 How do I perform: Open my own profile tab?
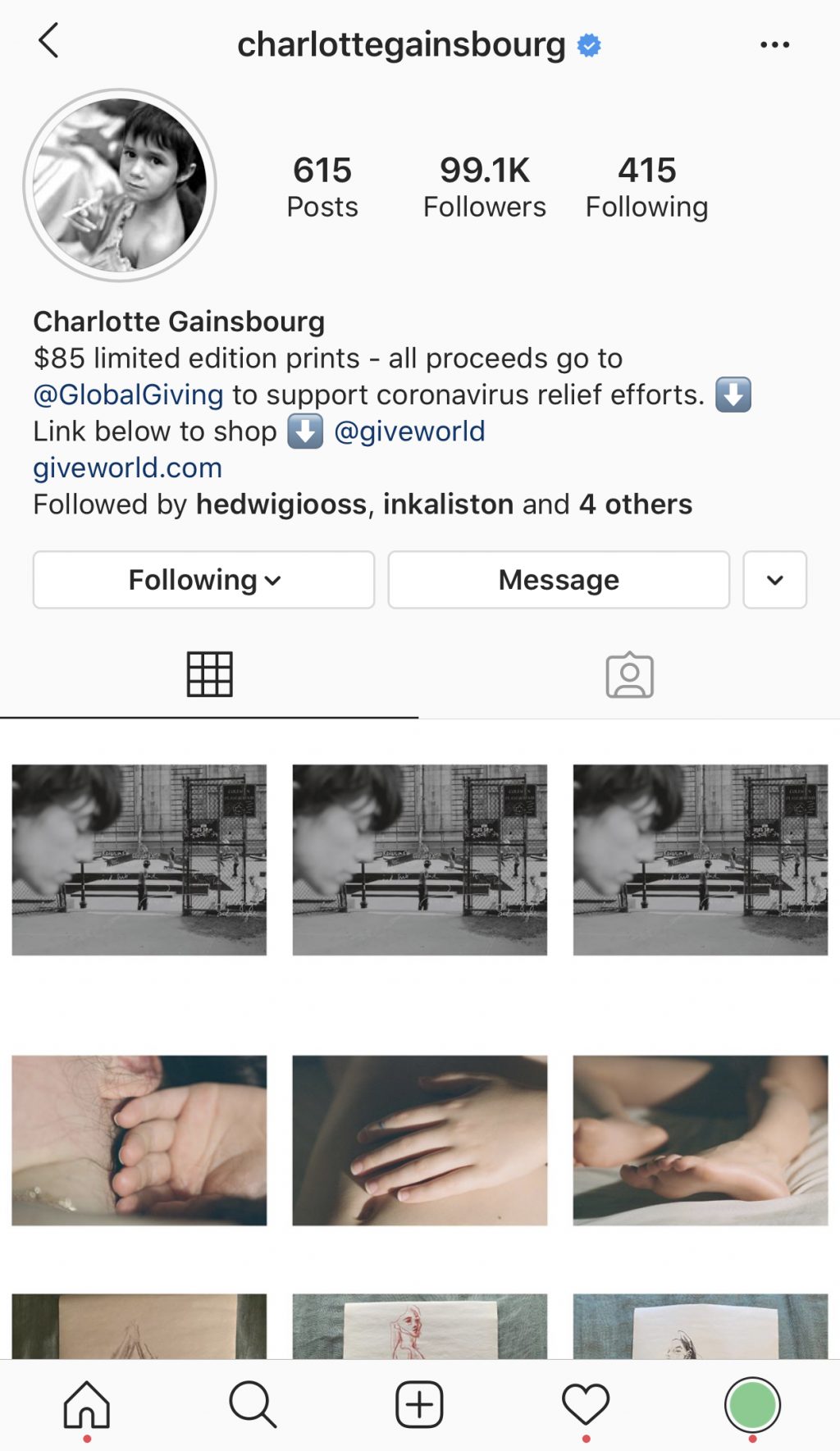(x=751, y=1404)
